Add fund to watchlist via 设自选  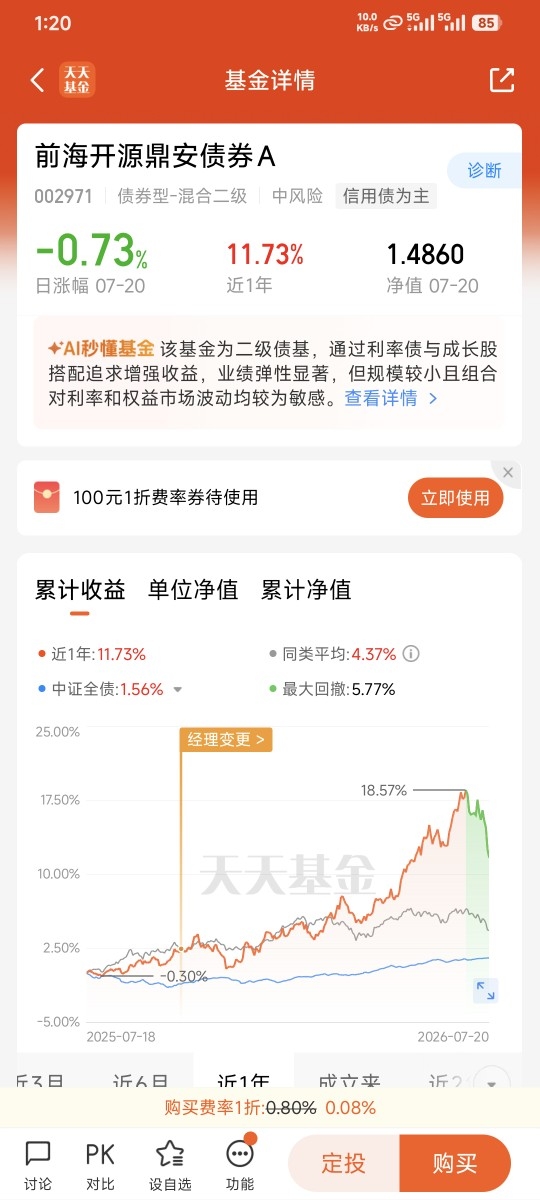(170, 1164)
